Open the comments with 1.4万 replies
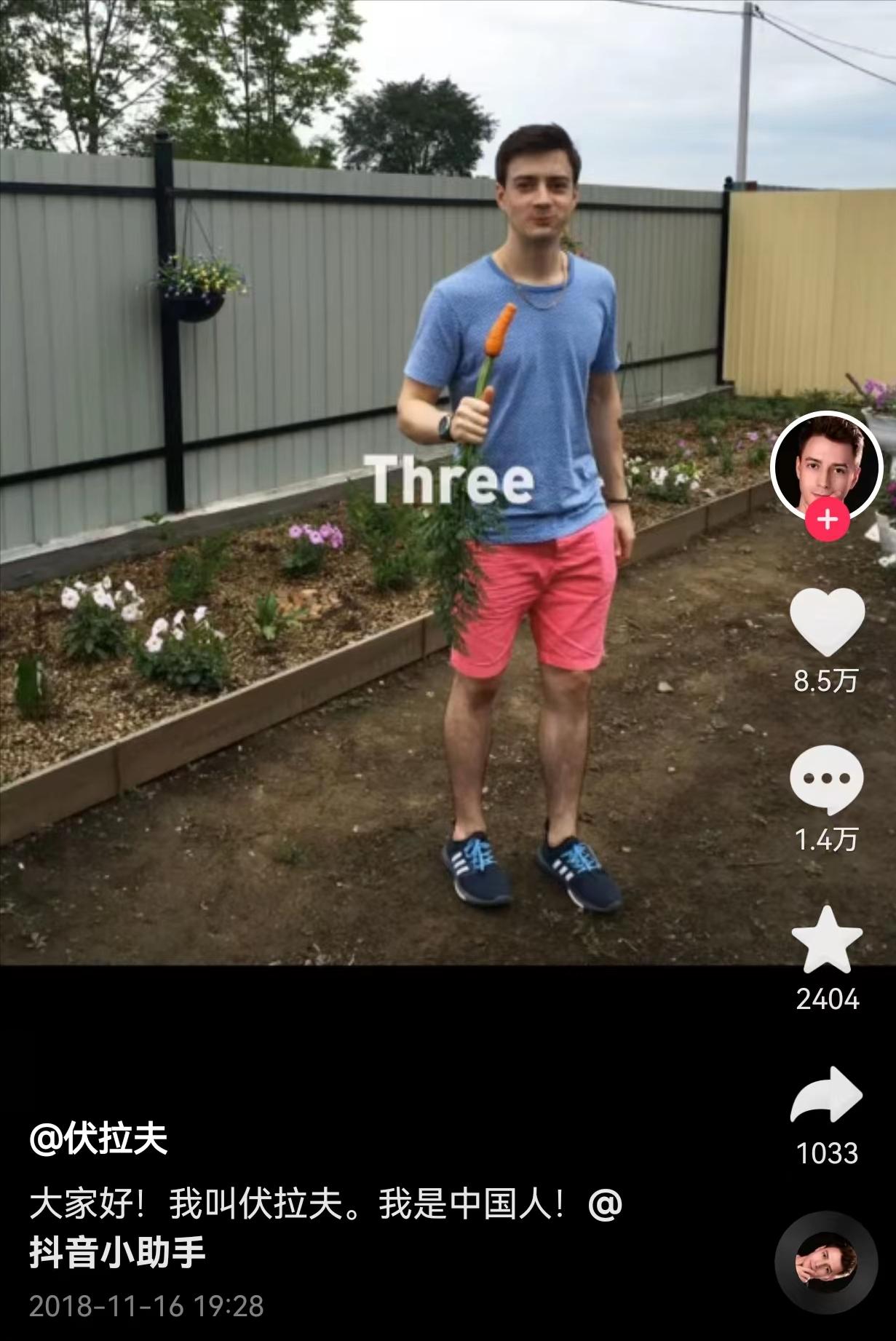 pyautogui.click(x=827, y=780)
